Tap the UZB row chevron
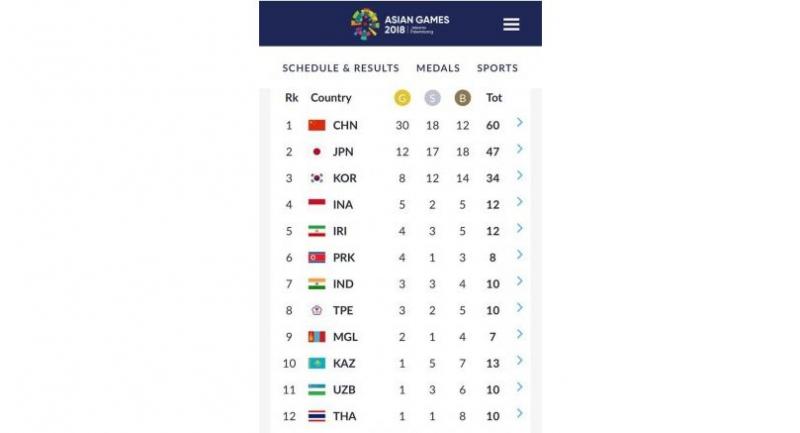 520,387
